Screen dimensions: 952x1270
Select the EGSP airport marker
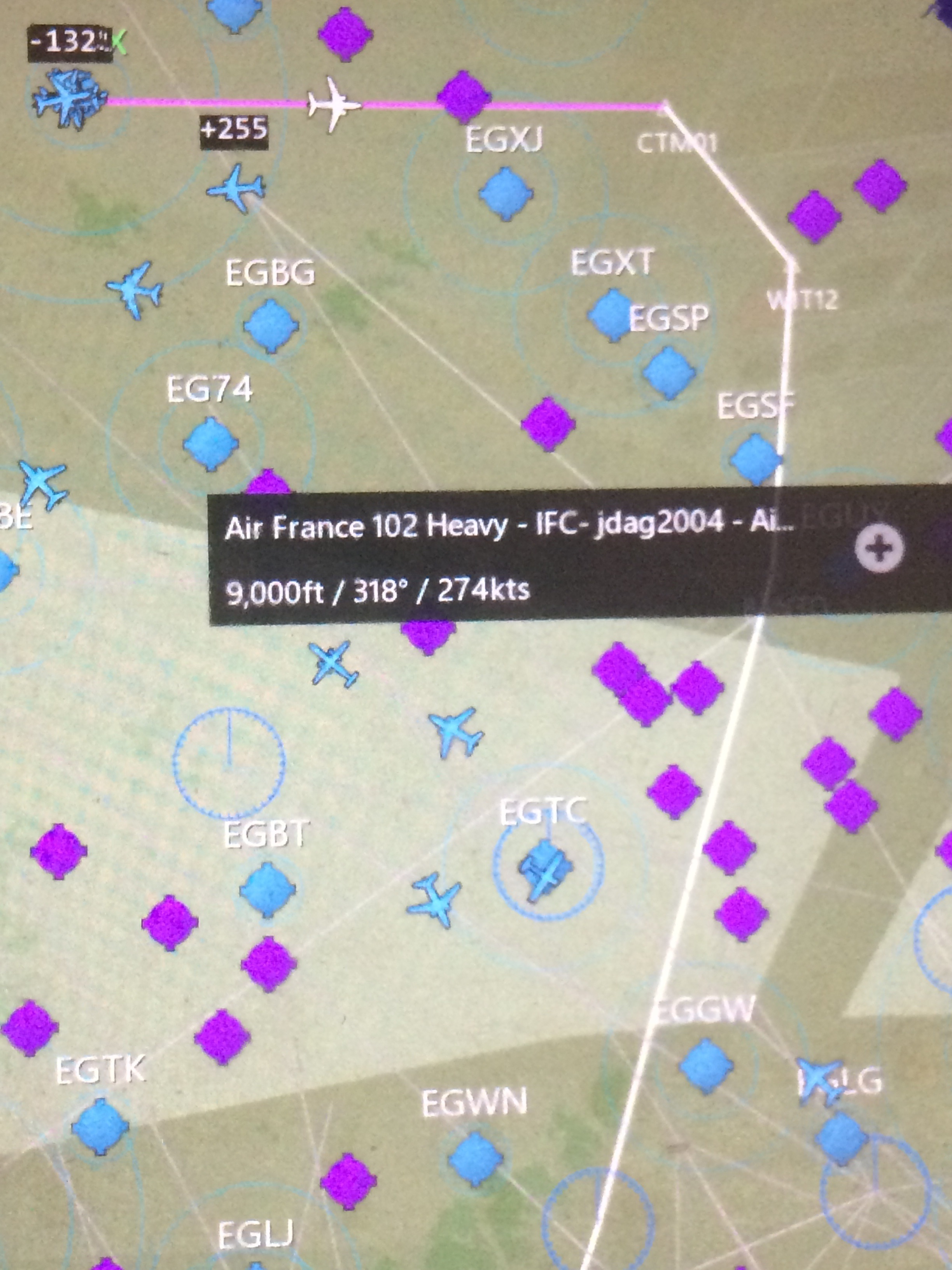668,373
